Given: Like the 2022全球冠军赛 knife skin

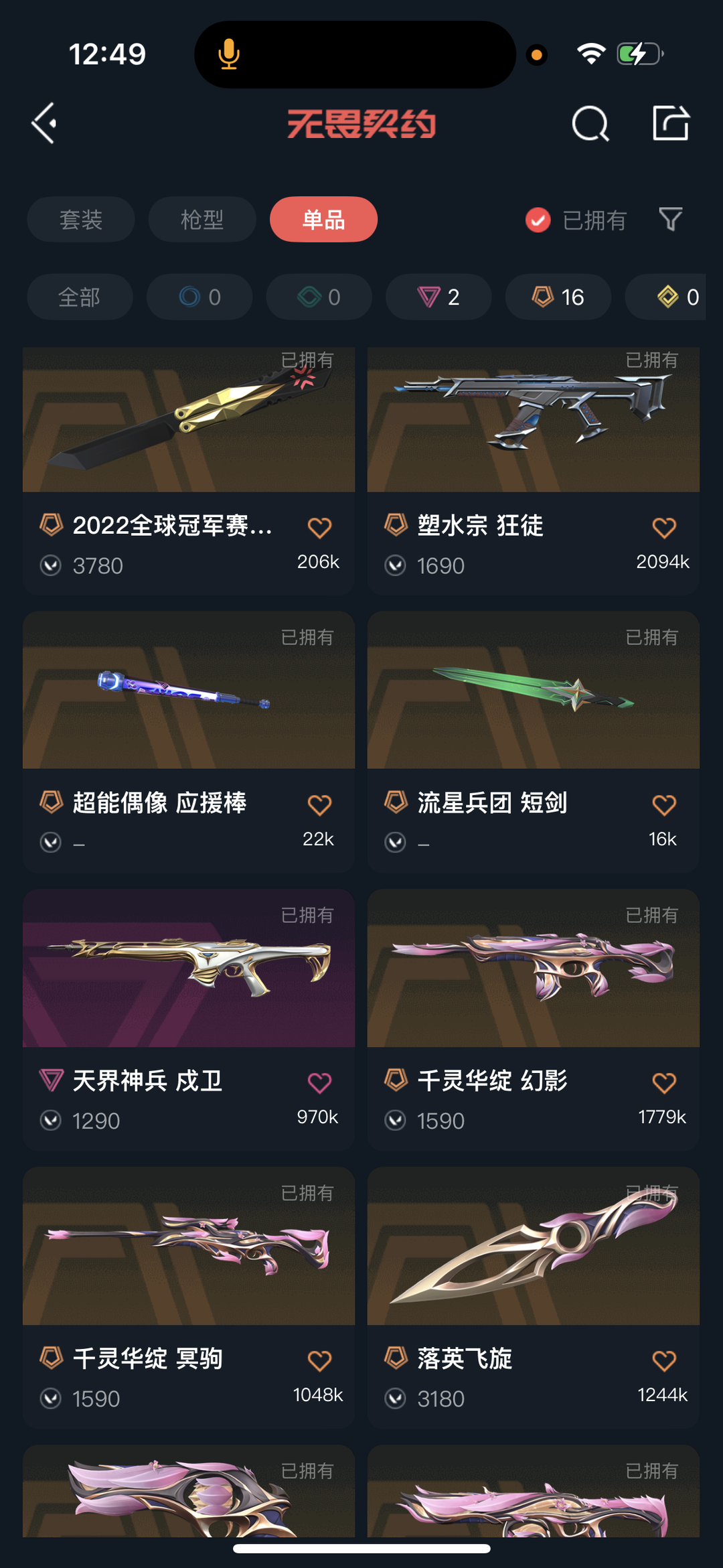Looking at the screenshot, I should coord(319,528).
